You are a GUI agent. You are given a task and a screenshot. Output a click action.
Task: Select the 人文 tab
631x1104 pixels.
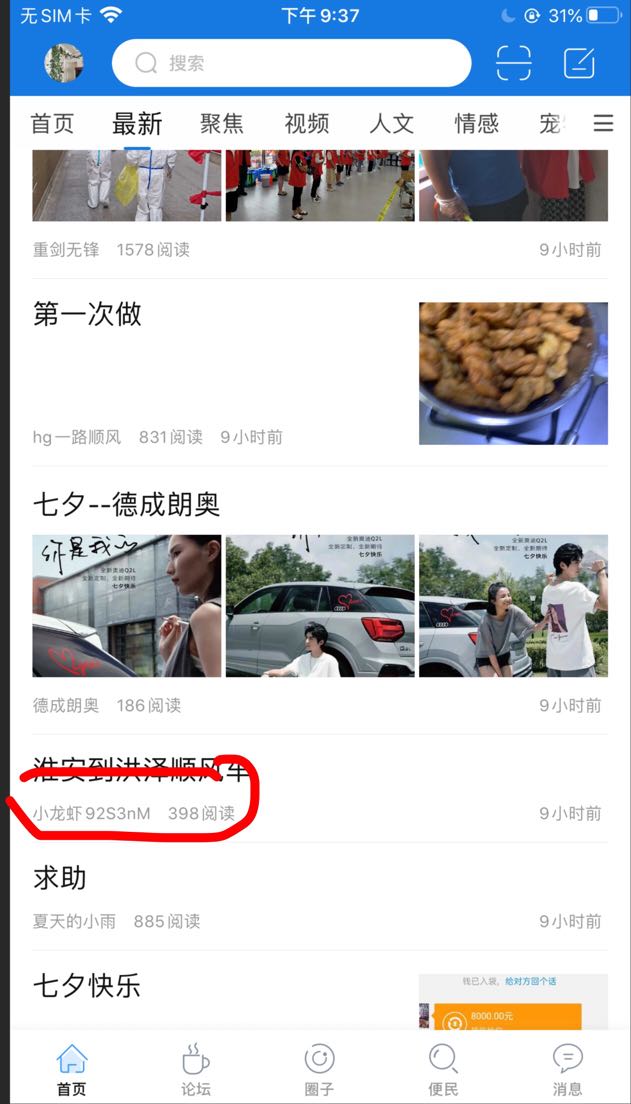(x=392, y=124)
